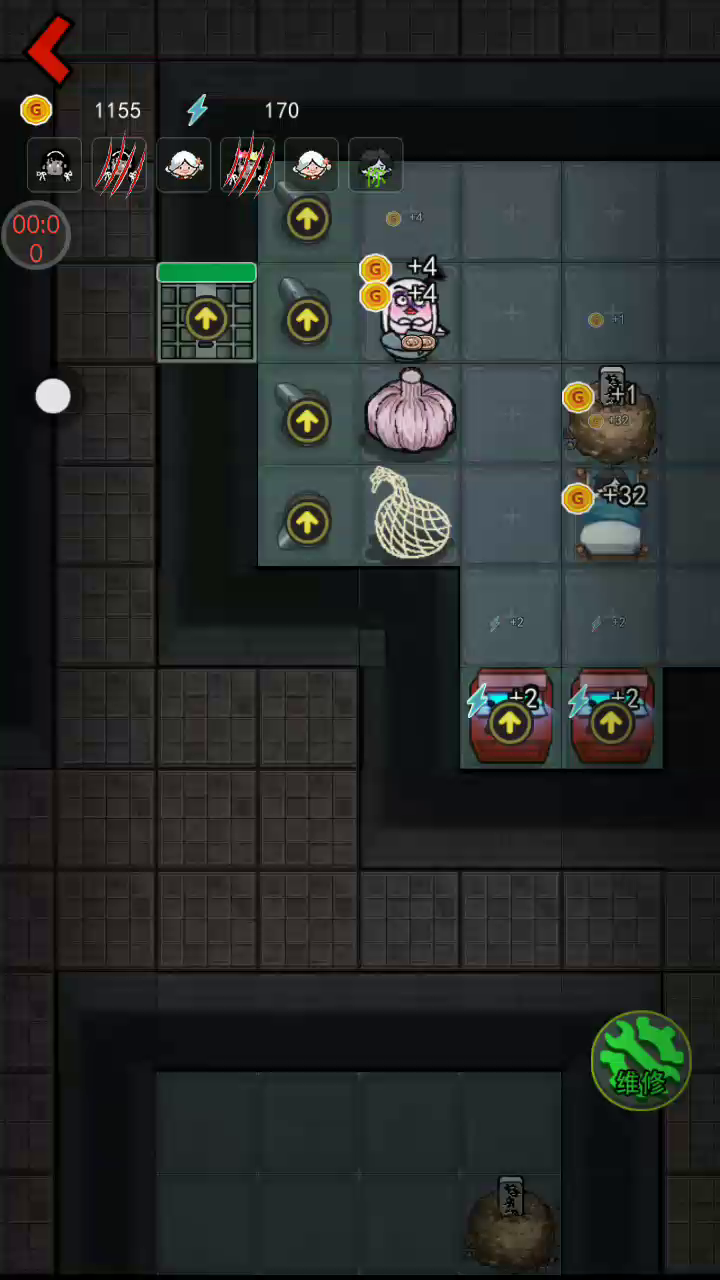Viewport: 720px width, 1280px height.
Task: Upgrade the door with the green health bar
Action: (x=206, y=319)
